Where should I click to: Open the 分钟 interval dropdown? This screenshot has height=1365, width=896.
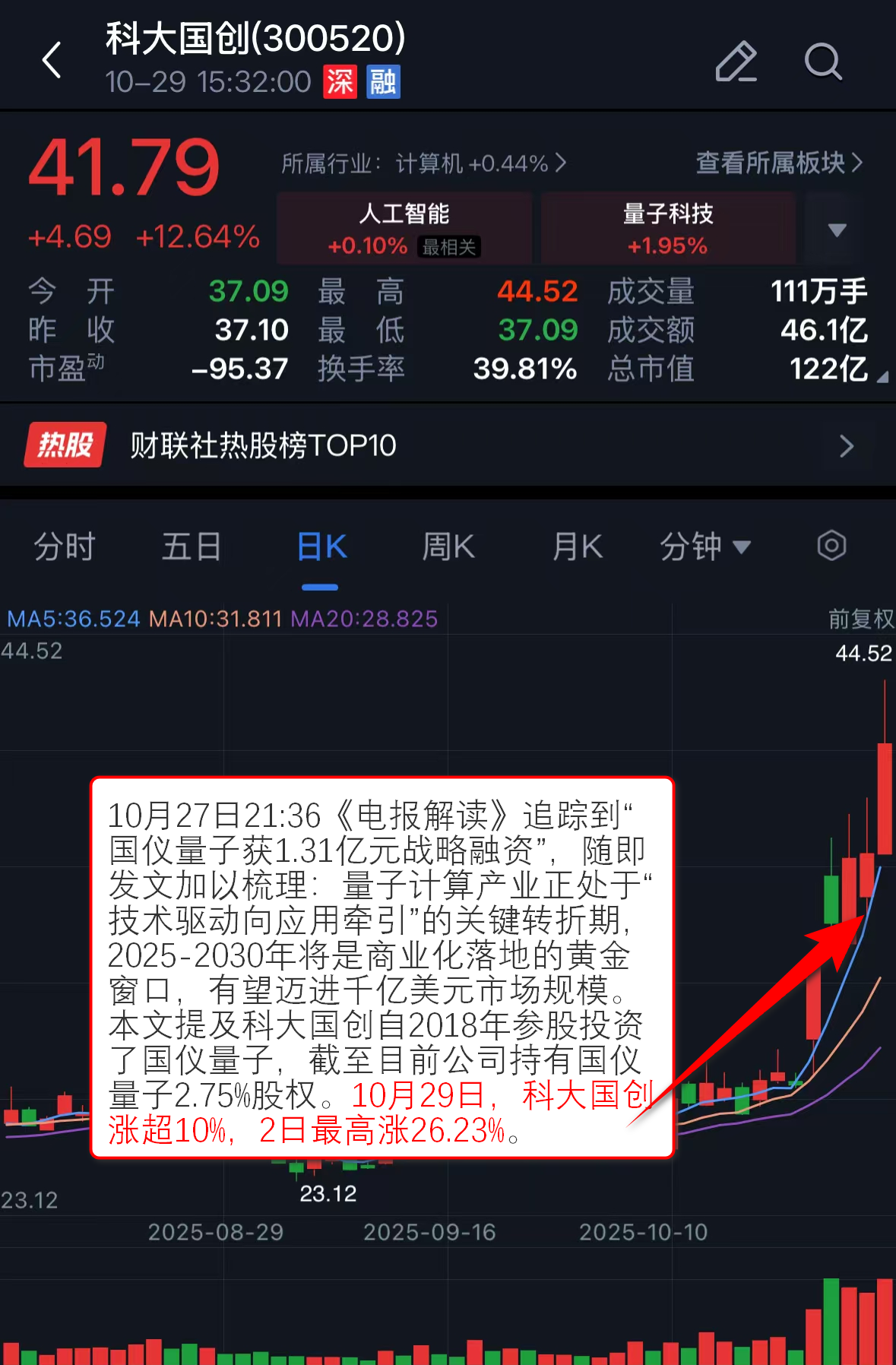pos(704,546)
